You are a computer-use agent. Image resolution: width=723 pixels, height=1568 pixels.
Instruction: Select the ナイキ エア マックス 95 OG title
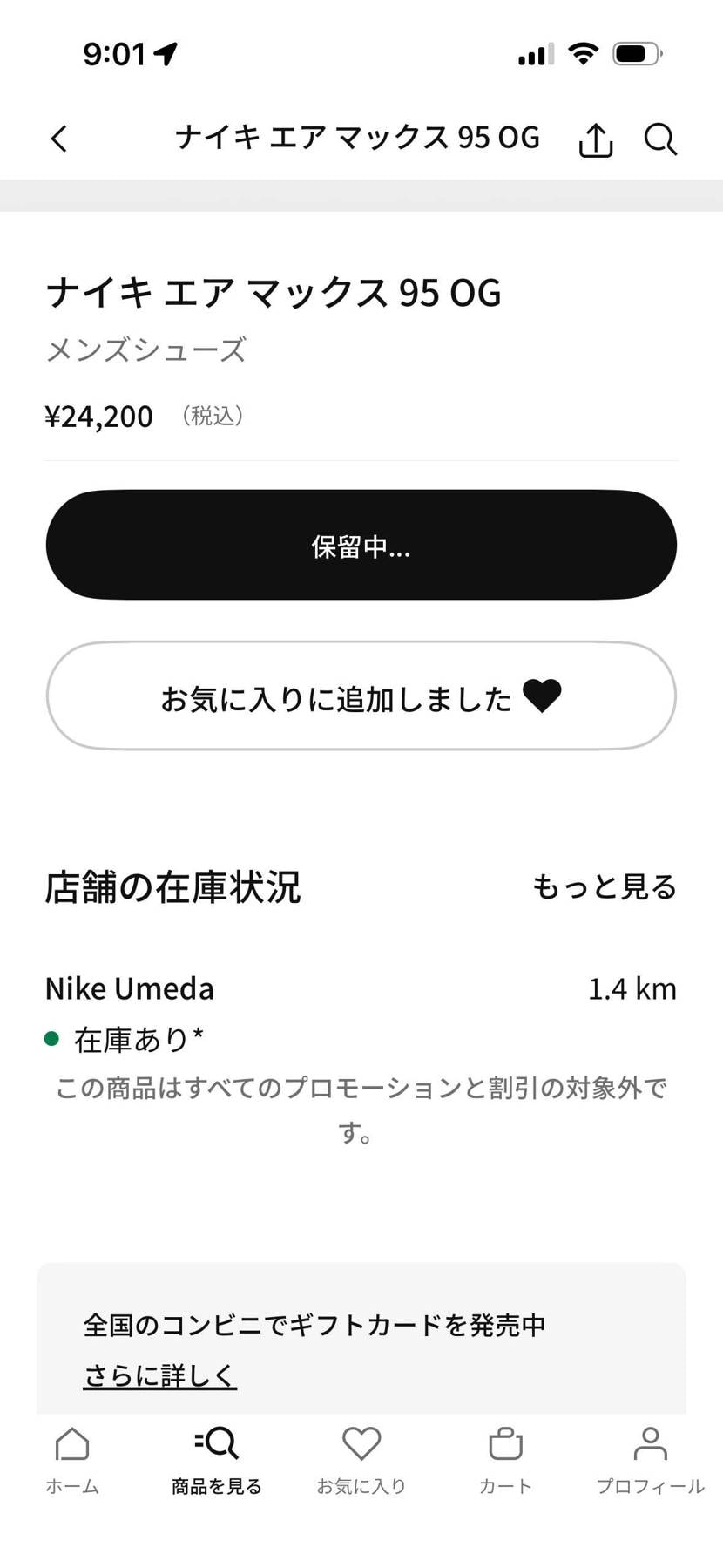[275, 295]
